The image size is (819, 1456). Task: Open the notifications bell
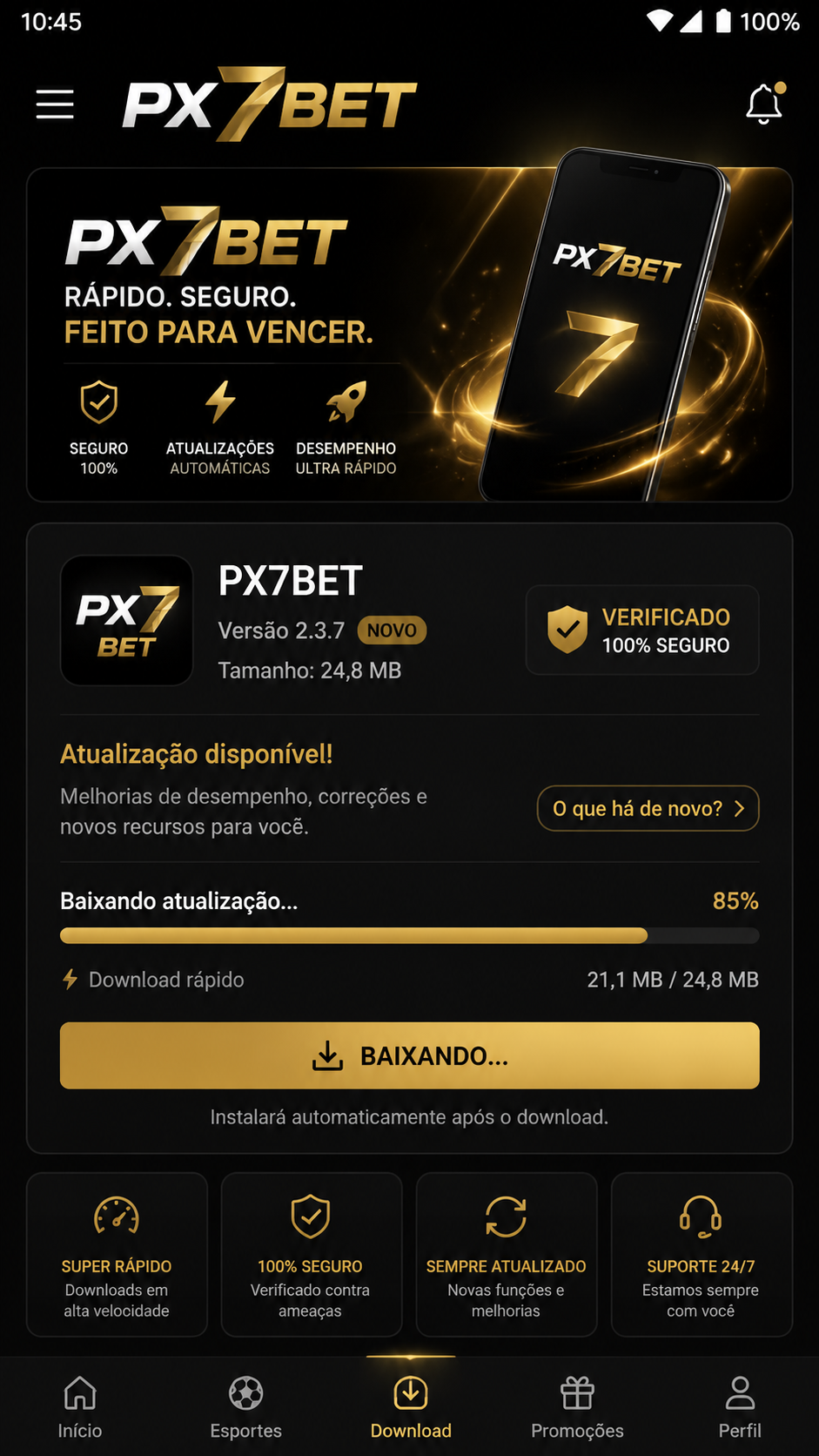click(x=764, y=104)
